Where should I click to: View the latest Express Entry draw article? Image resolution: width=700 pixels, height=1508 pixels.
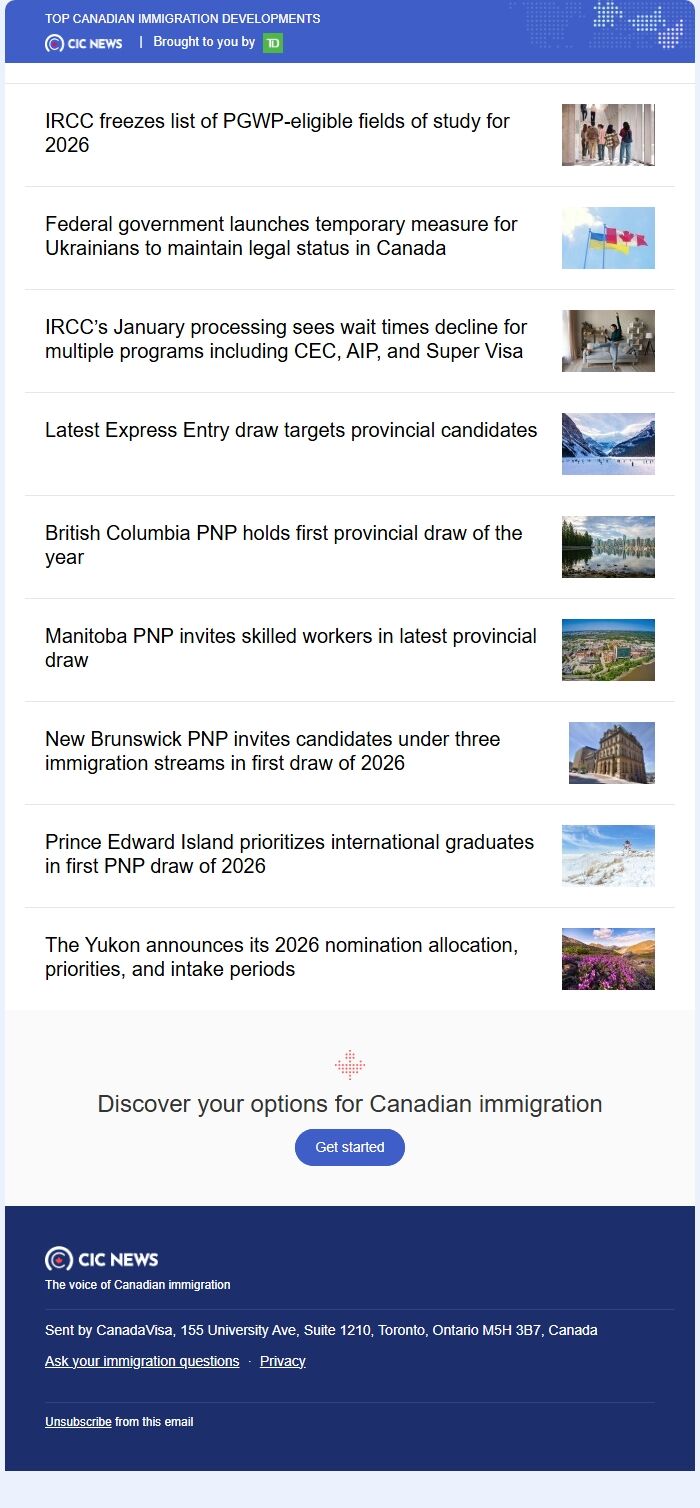pyautogui.click(x=291, y=430)
